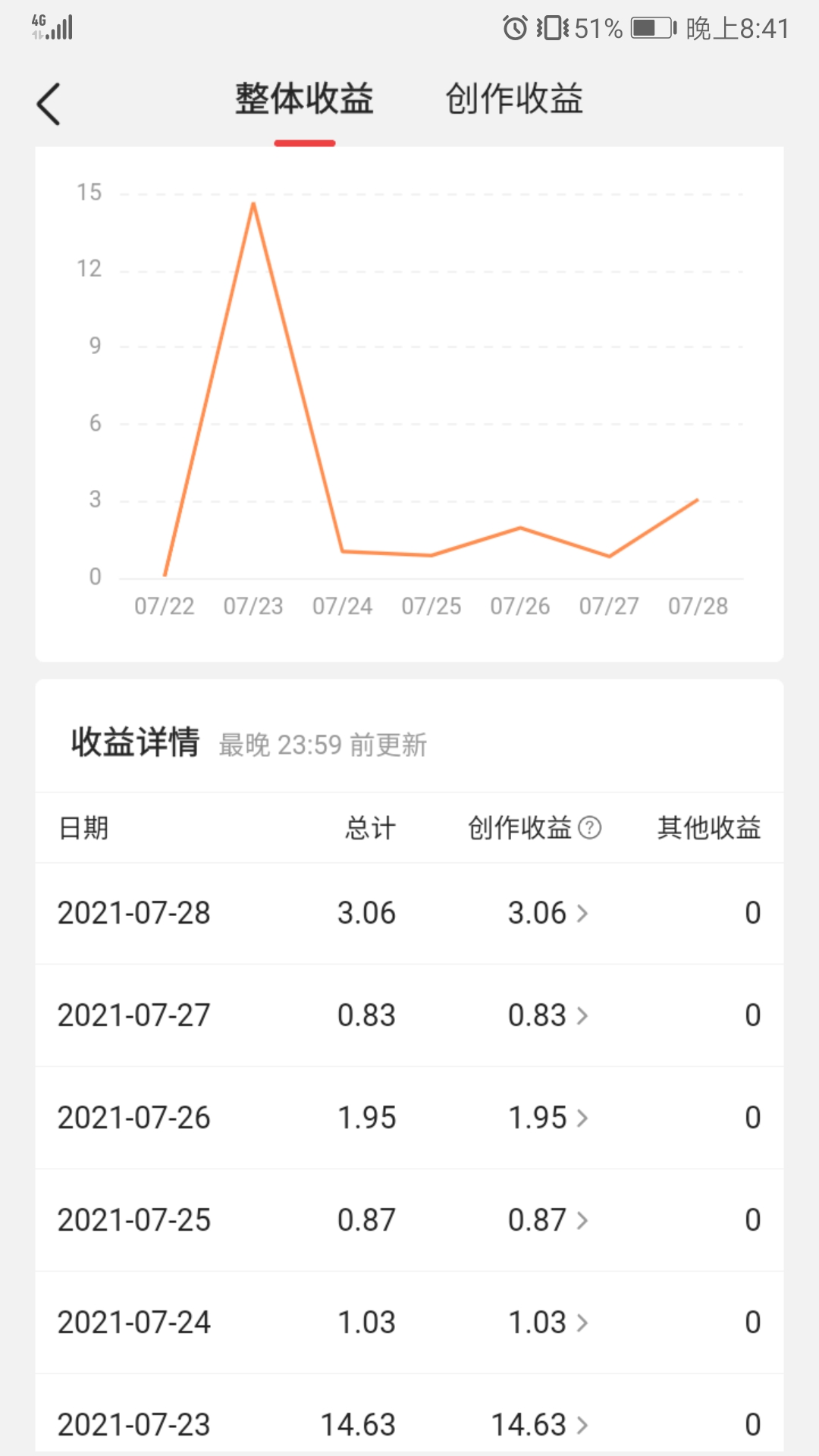
Task: Open the 1.95 creation earnings detail chevron
Action: click(x=581, y=1118)
